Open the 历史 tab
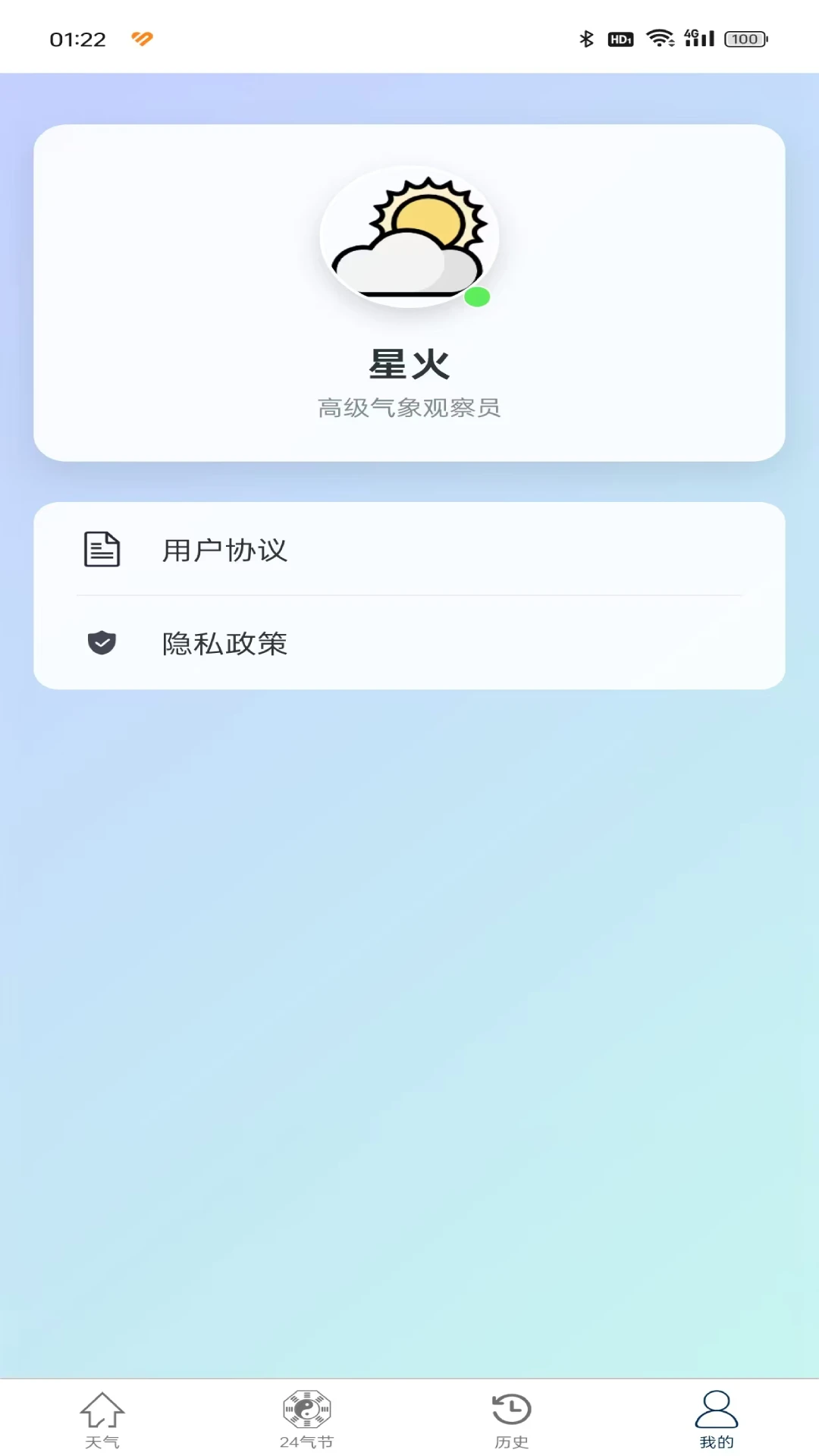Screen dimensions: 819x1456 coord(511,1419)
